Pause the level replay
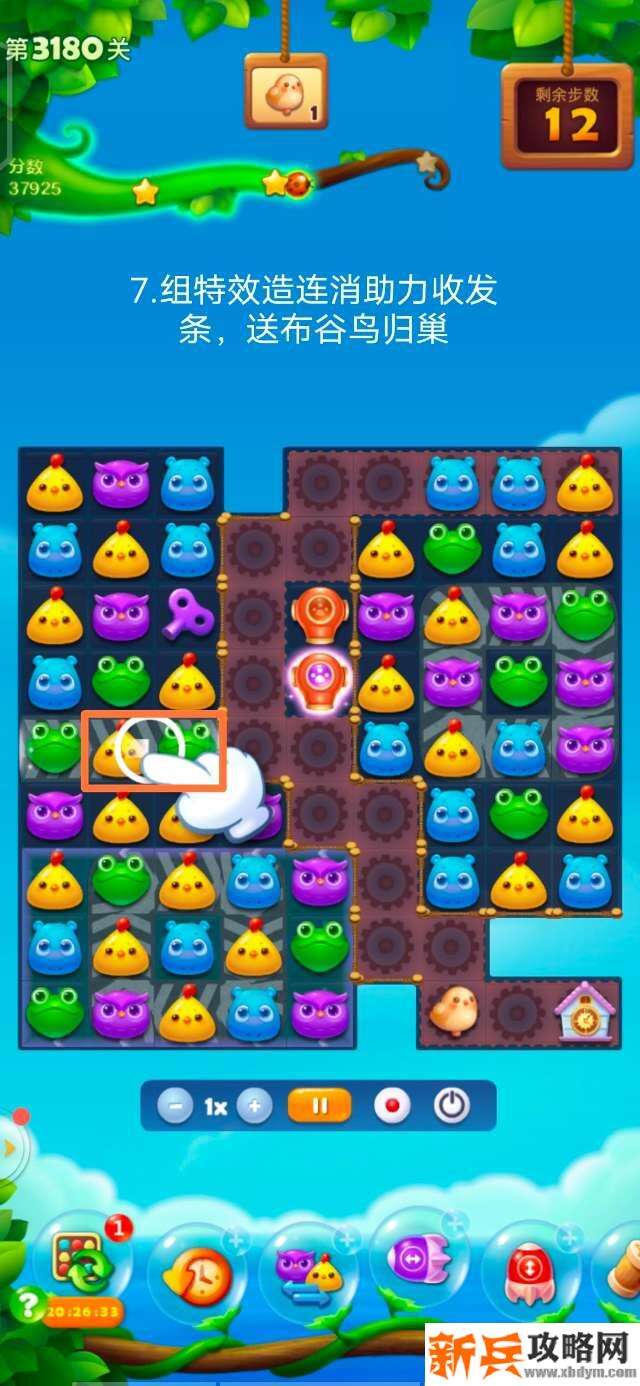The width and height of the screenshot is (640, 1386). click(320, 1107)
